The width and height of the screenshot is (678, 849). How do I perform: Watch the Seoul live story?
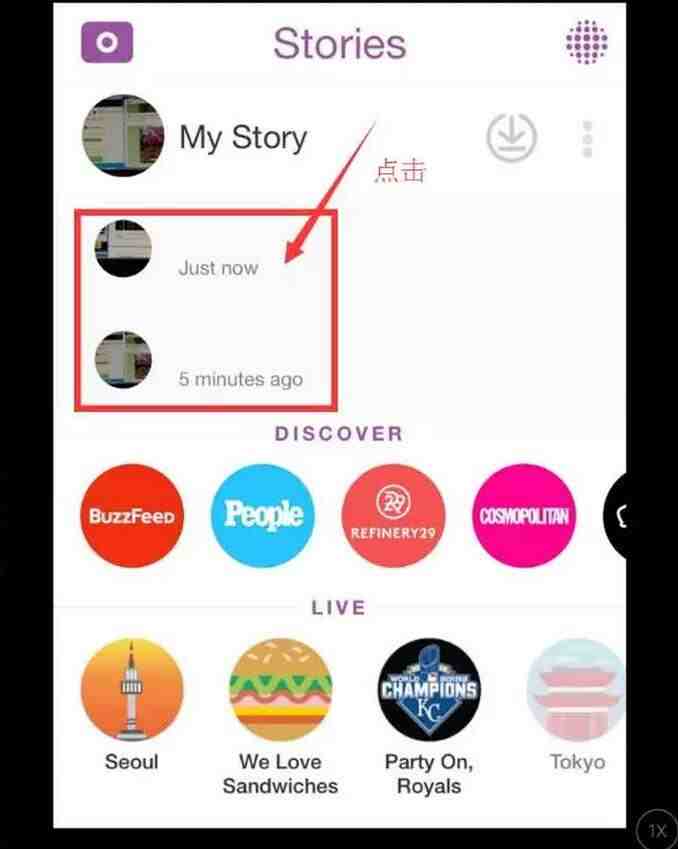pyautogui.click(x=132, y=690)
